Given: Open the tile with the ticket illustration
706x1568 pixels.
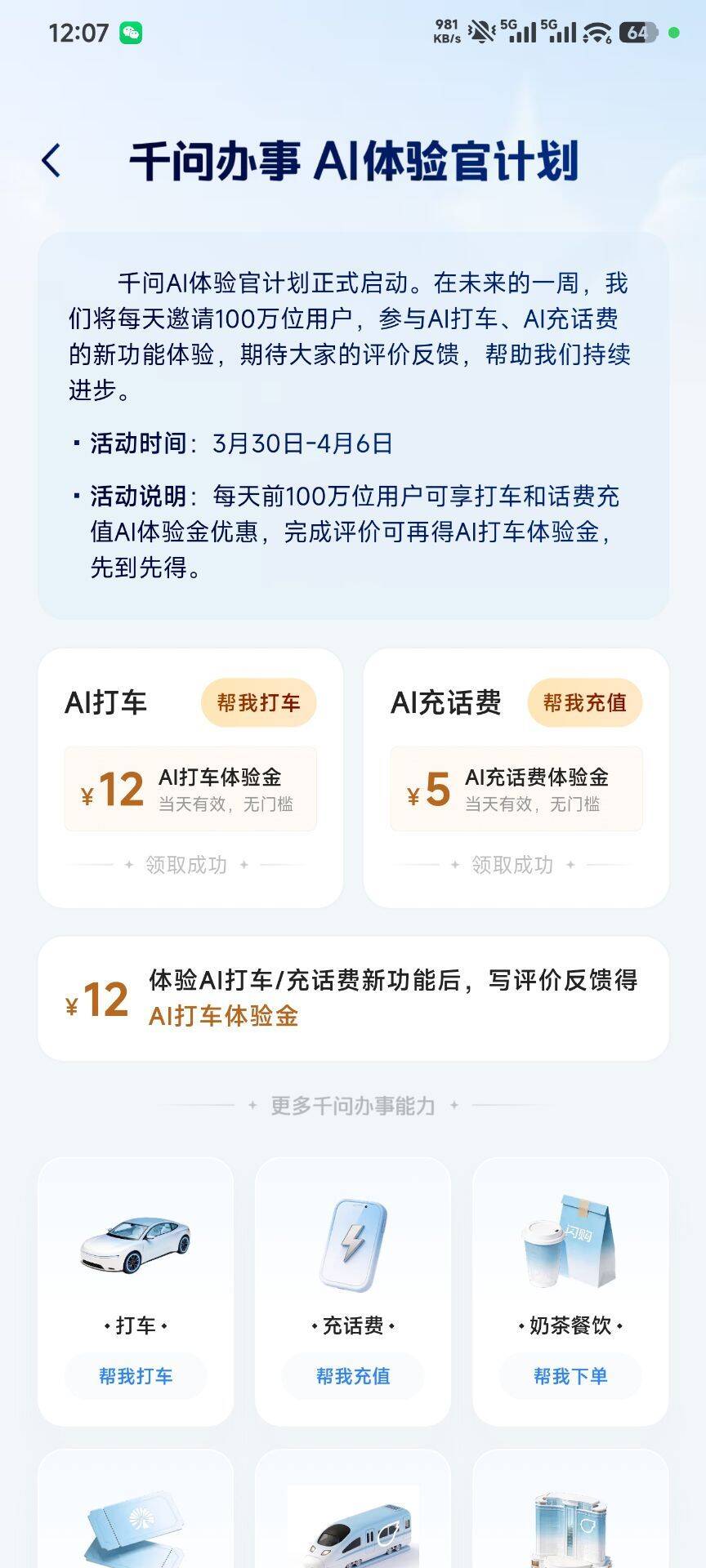Looking at the screenshot, I should pos(136,1509).
